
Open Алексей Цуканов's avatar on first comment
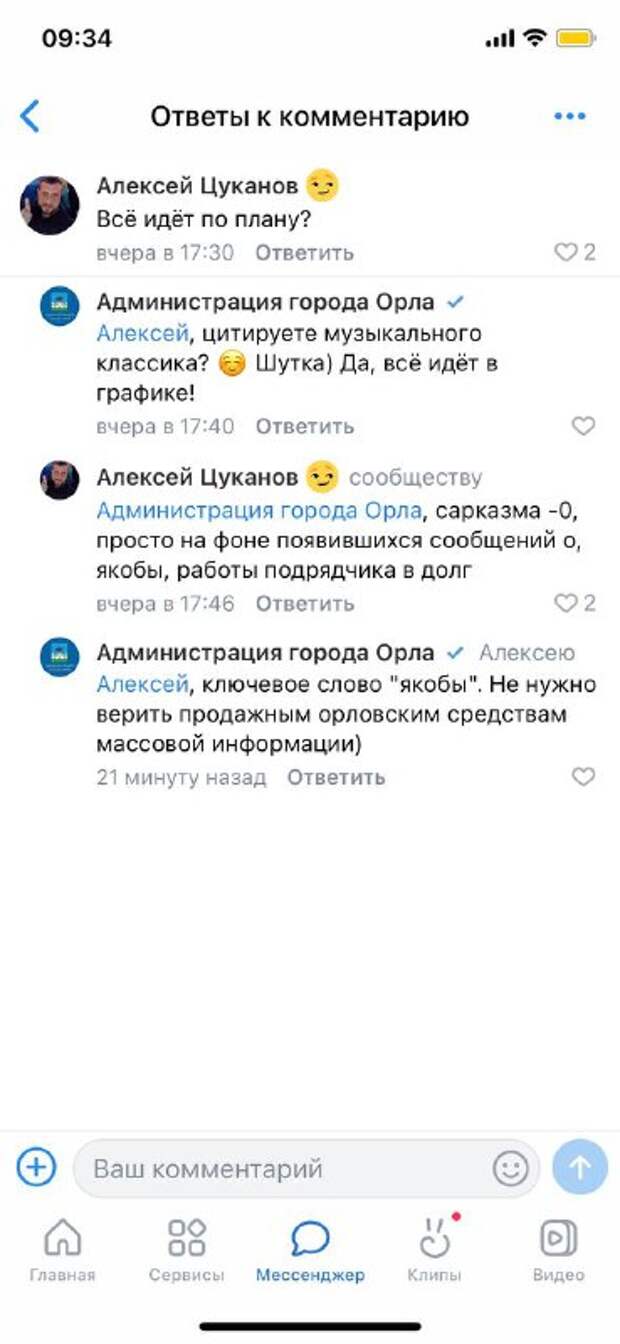tap(49, 205)
